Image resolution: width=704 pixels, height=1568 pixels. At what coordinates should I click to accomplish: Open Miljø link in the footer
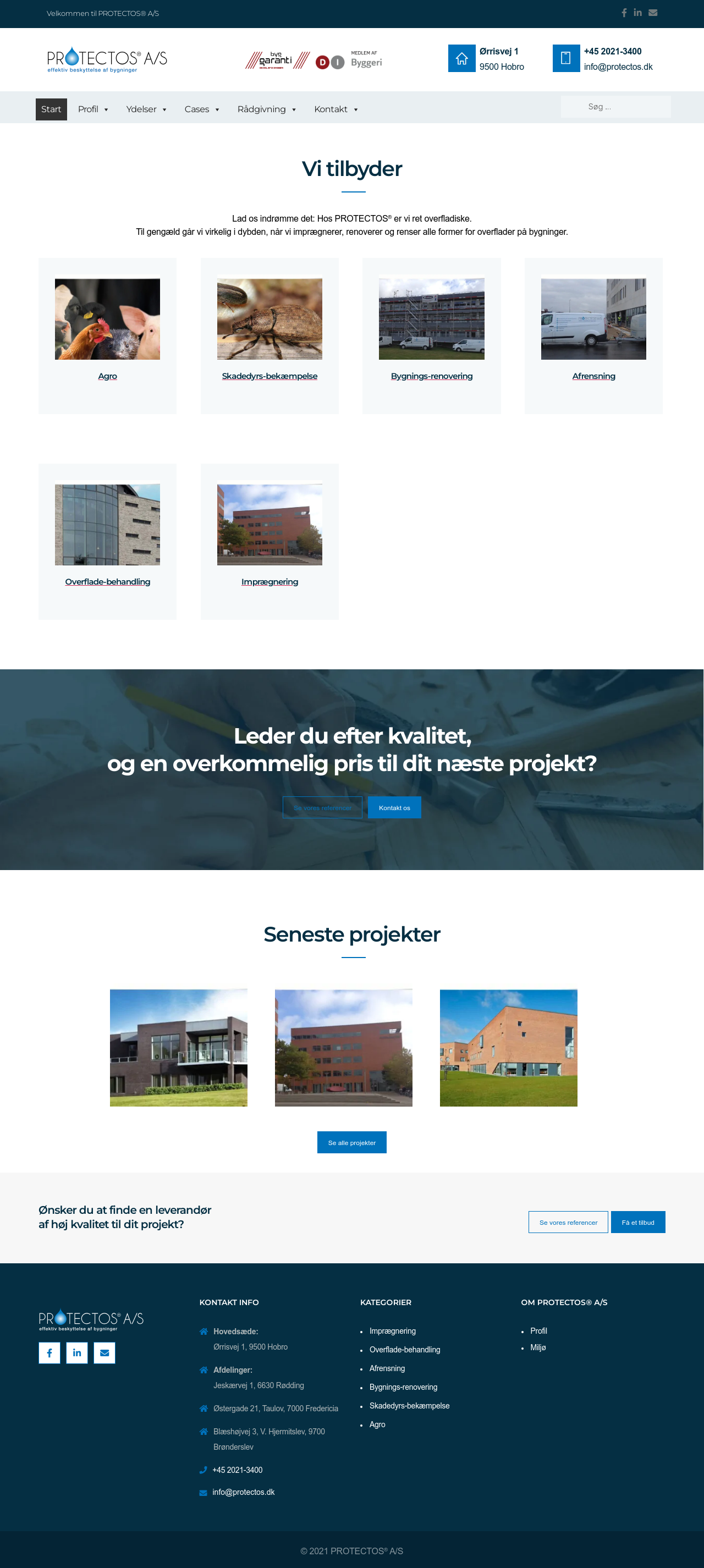pyautogui.click(x=538, y=1347)
